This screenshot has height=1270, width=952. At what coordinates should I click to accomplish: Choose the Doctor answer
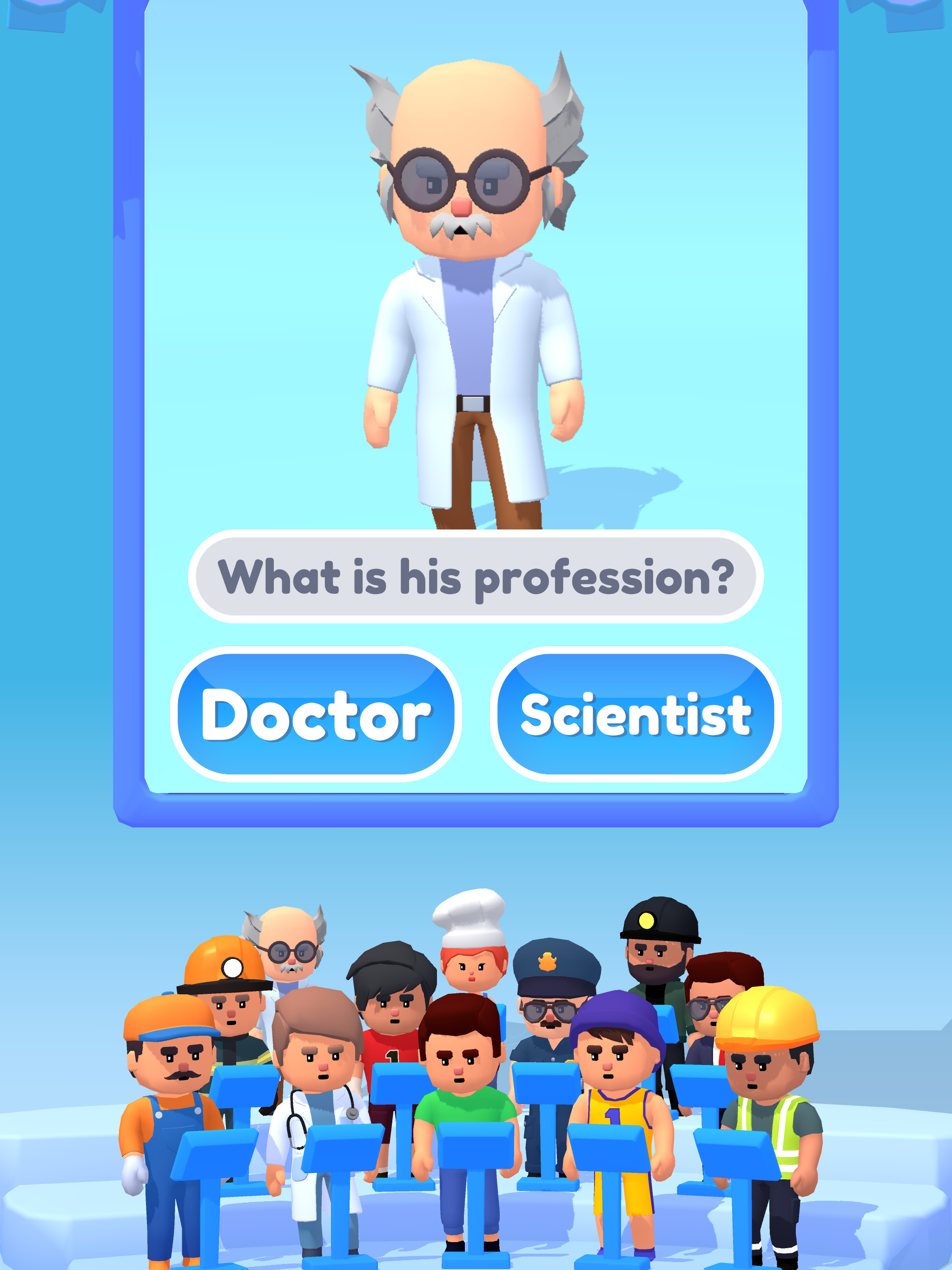coord(316,714)
